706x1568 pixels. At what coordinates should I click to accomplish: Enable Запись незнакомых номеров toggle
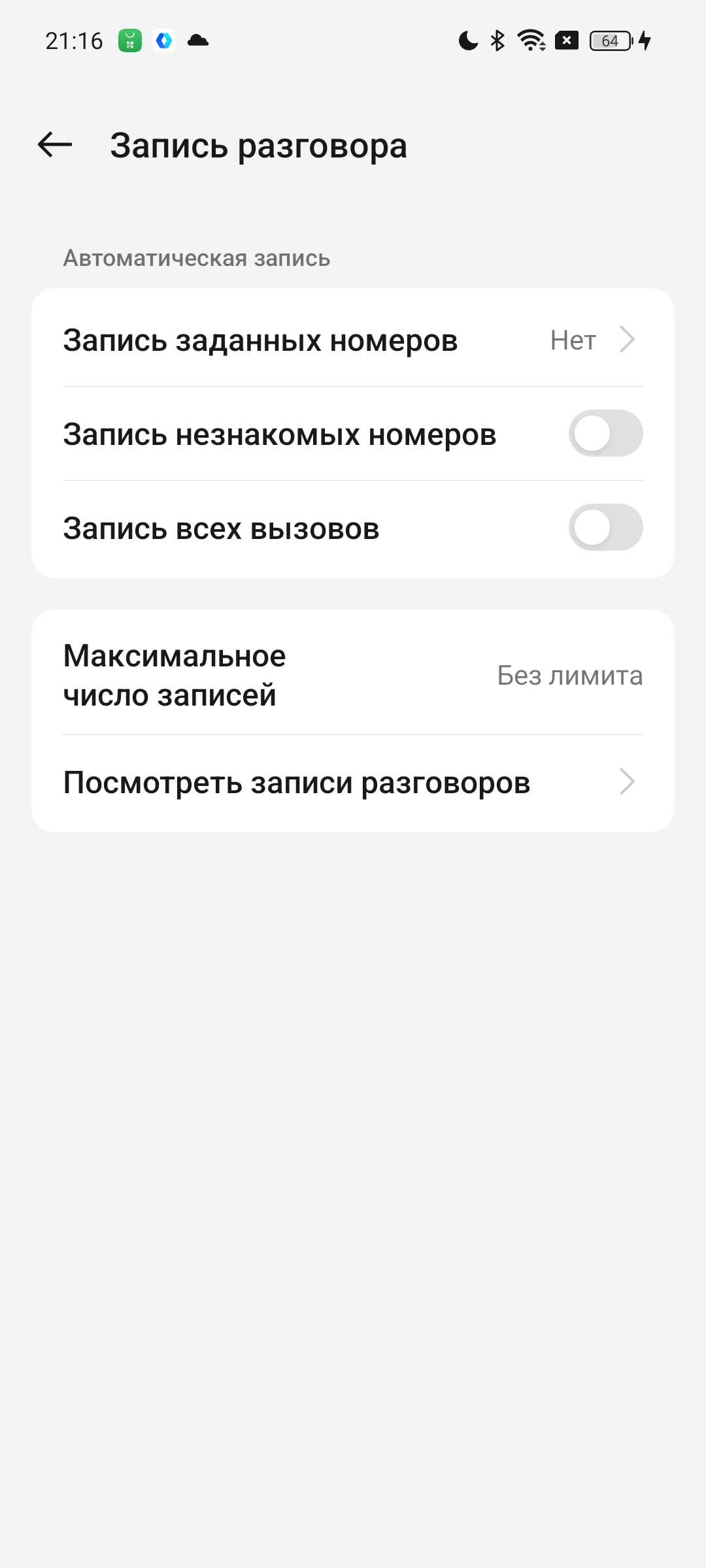click(x=605, y=434)
